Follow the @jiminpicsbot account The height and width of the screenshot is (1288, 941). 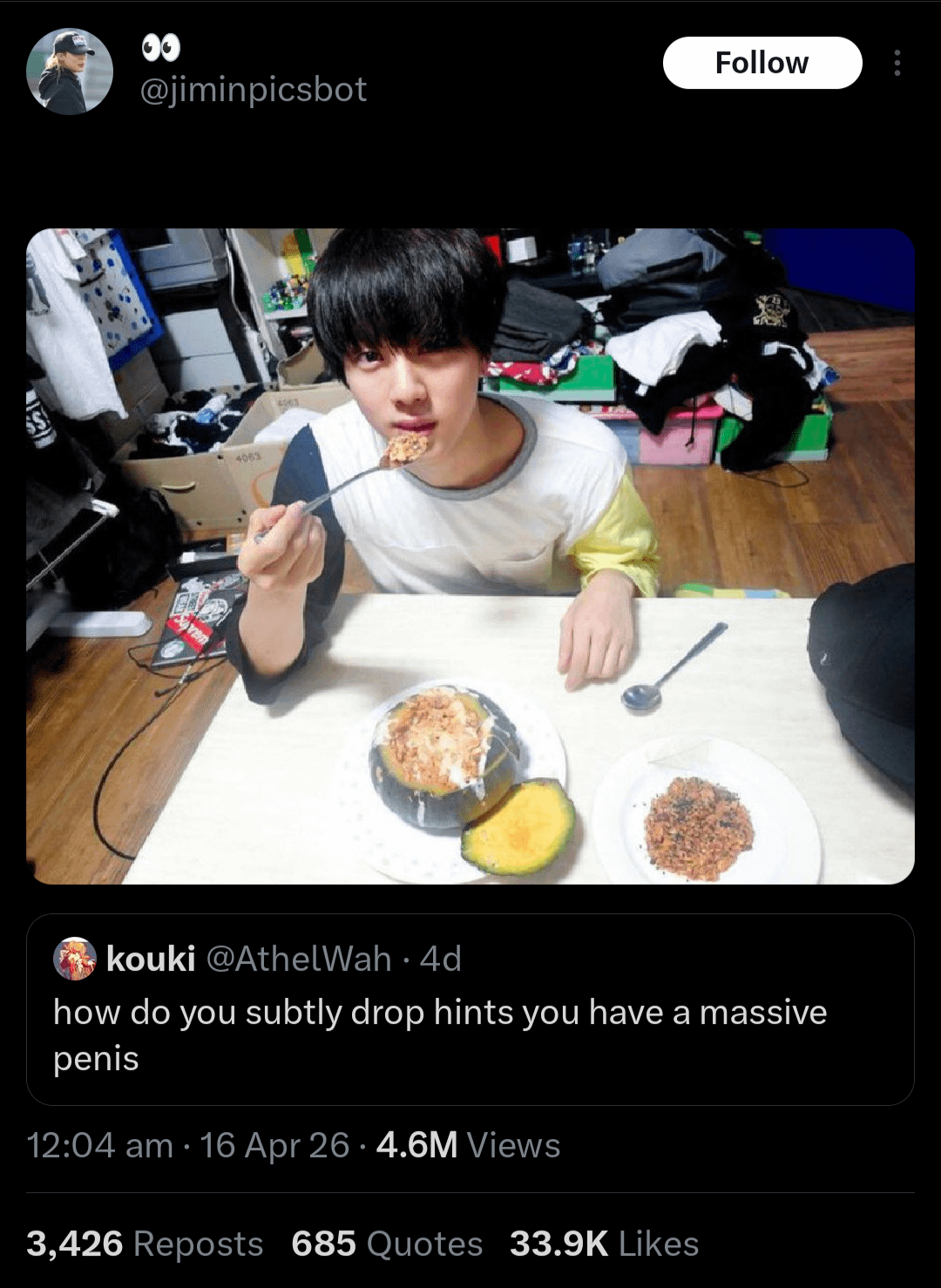[762, 63]
